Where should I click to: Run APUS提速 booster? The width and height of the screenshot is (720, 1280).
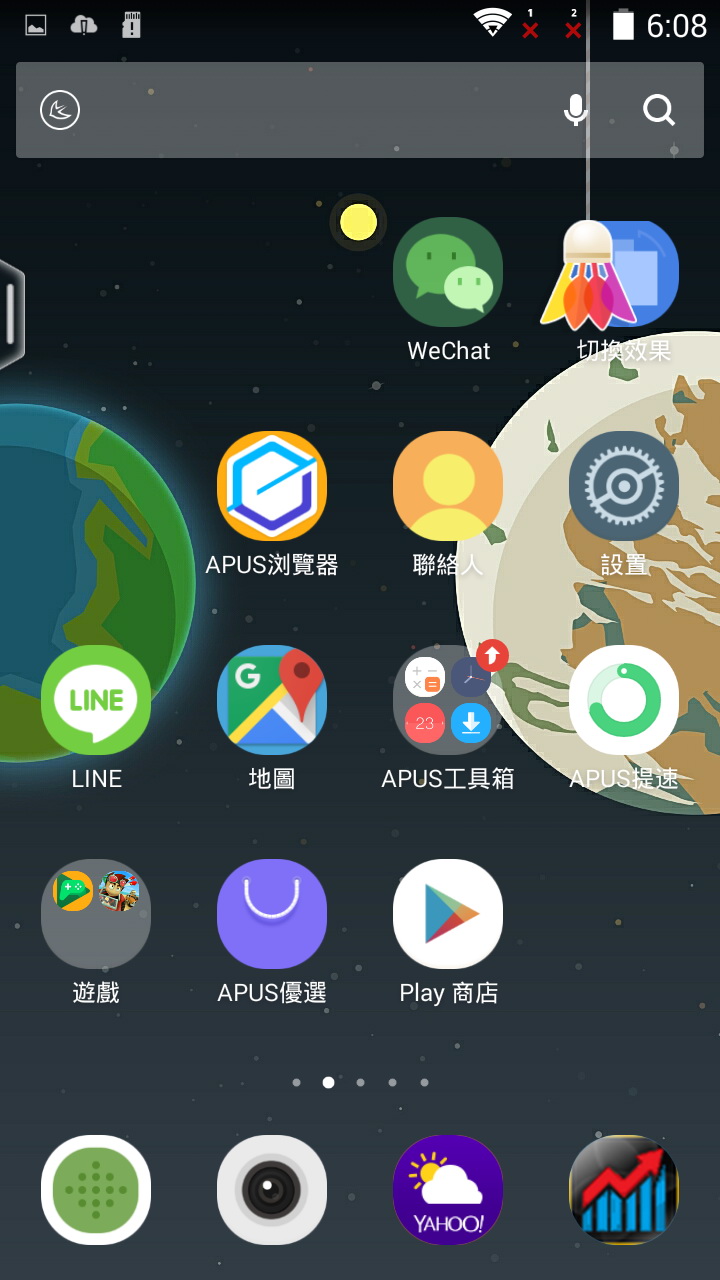click(x=624, y=700)
